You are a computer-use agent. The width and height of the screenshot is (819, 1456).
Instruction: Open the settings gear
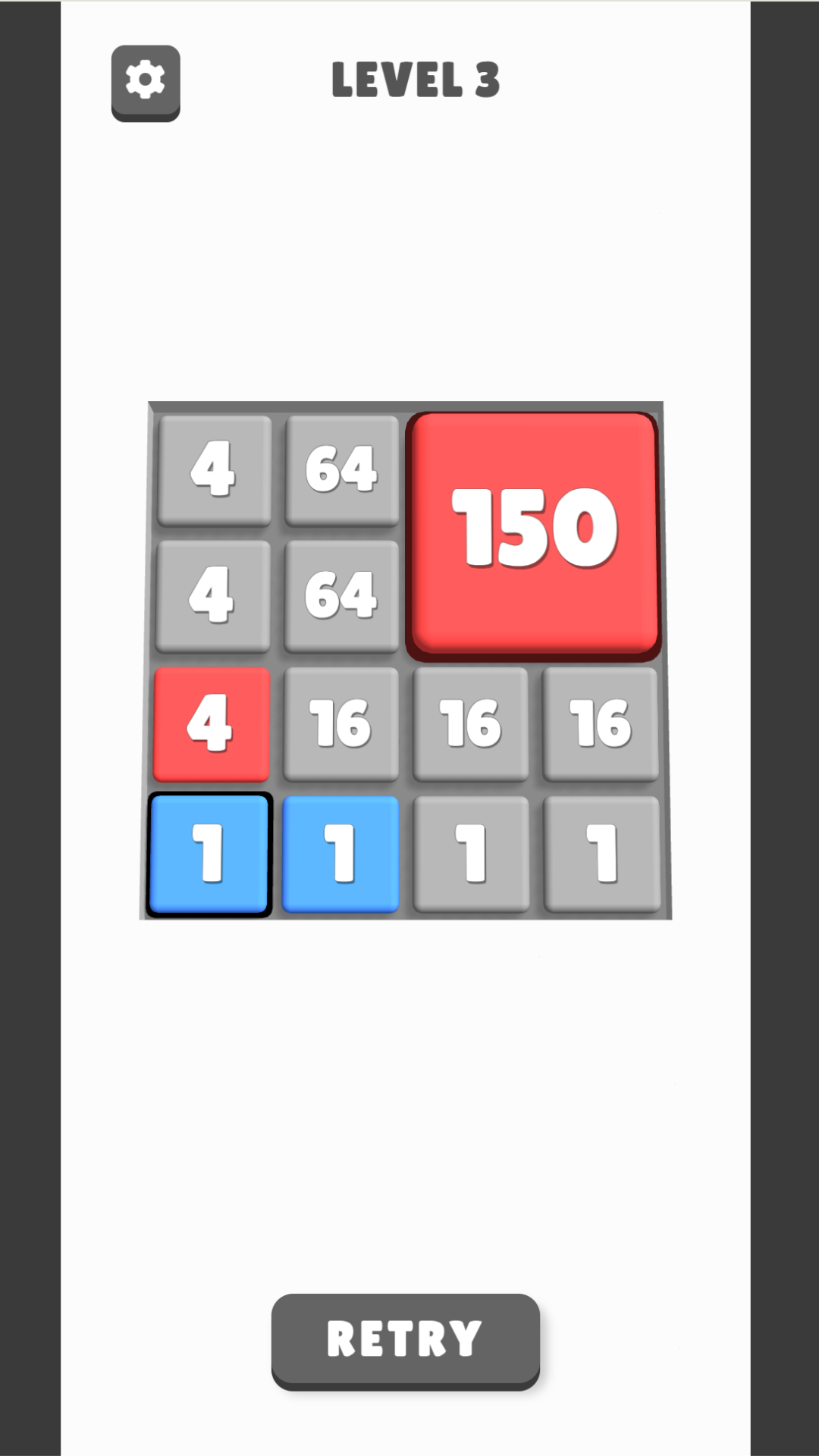click(x=146, y=81)
